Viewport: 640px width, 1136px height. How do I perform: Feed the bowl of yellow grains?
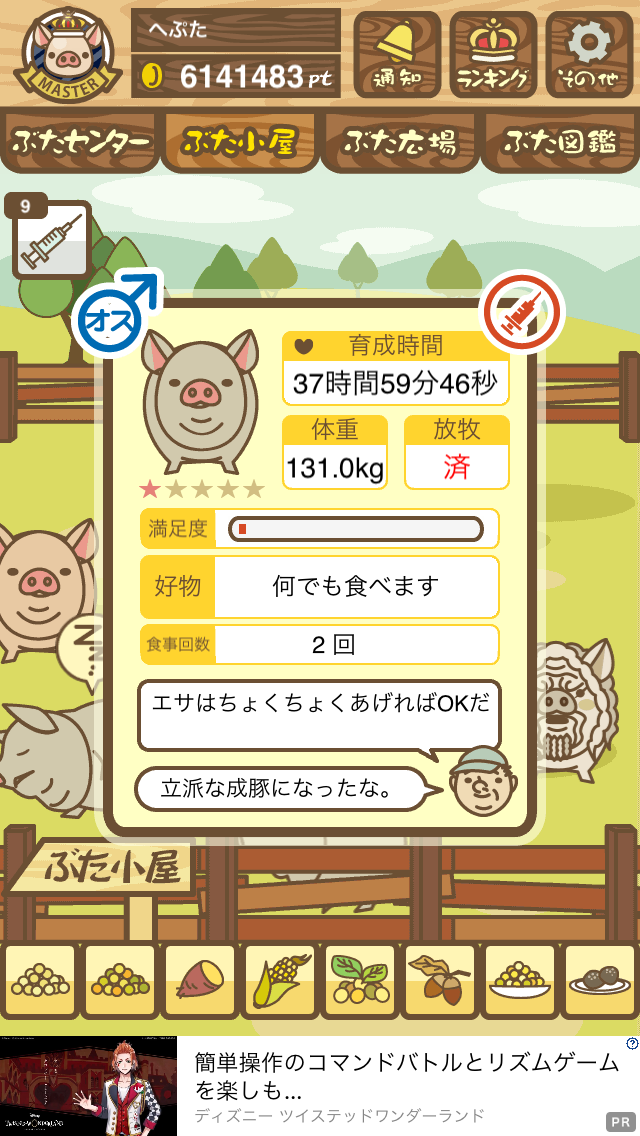(x=520, y=982)
